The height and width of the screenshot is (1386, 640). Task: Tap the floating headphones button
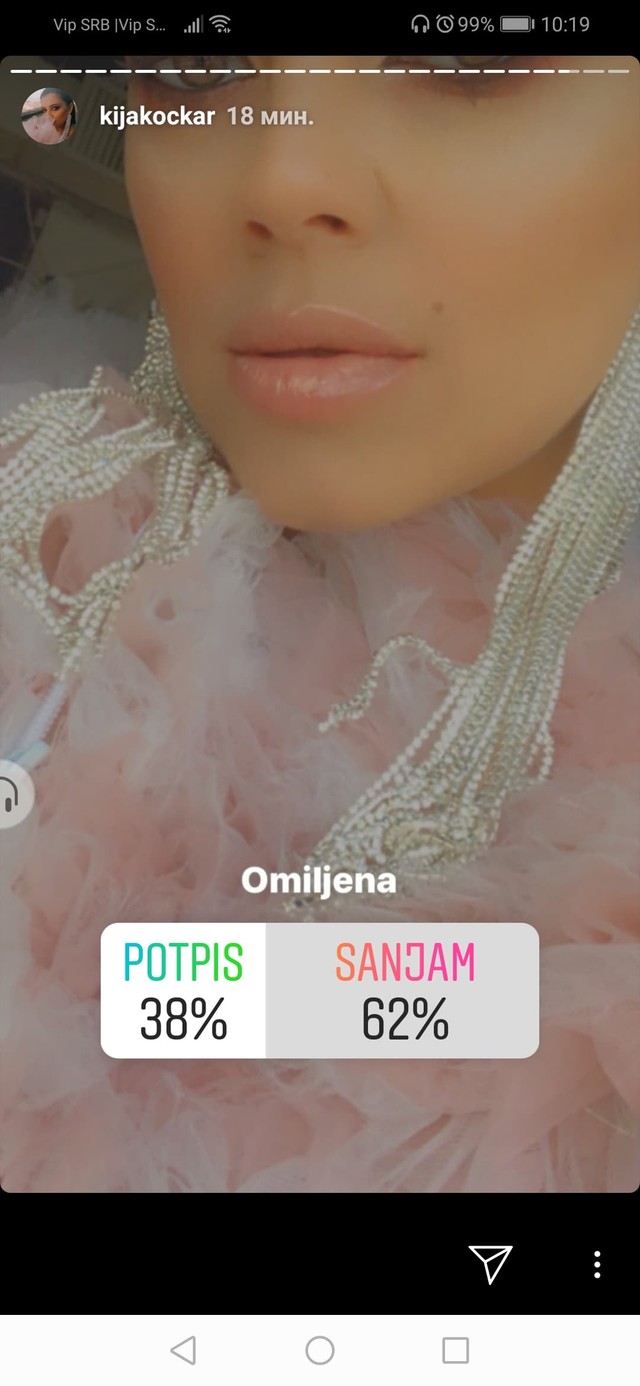coord(10,796)
